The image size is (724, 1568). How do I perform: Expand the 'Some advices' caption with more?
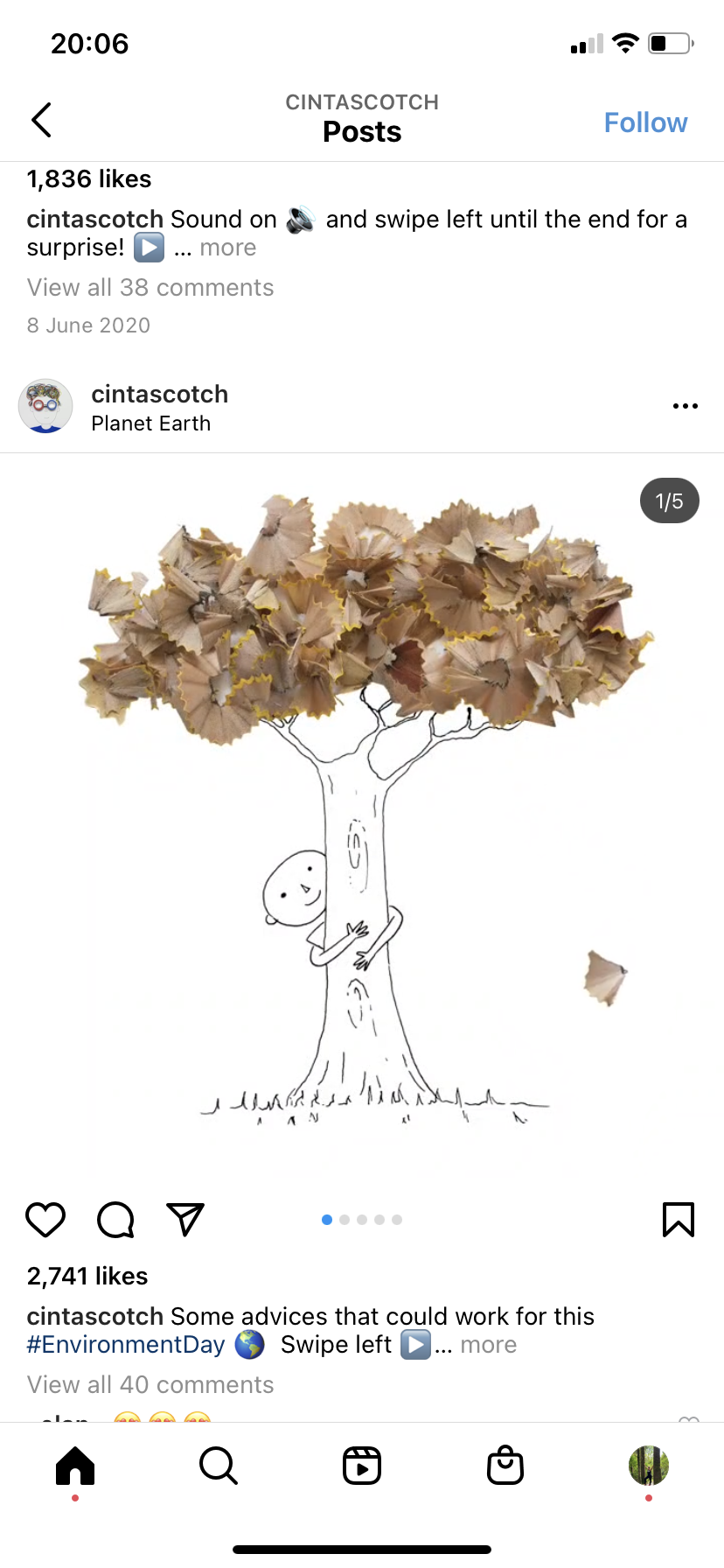click(488, 1345)
